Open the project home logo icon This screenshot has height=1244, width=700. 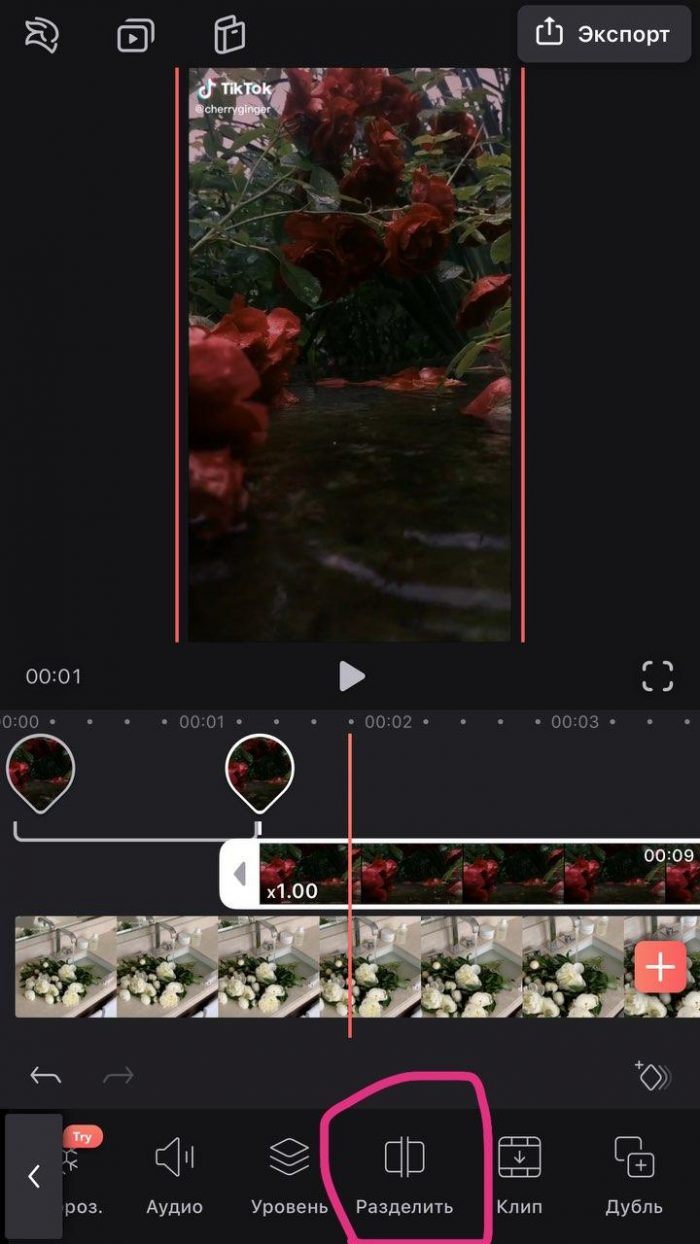[42, 36]
